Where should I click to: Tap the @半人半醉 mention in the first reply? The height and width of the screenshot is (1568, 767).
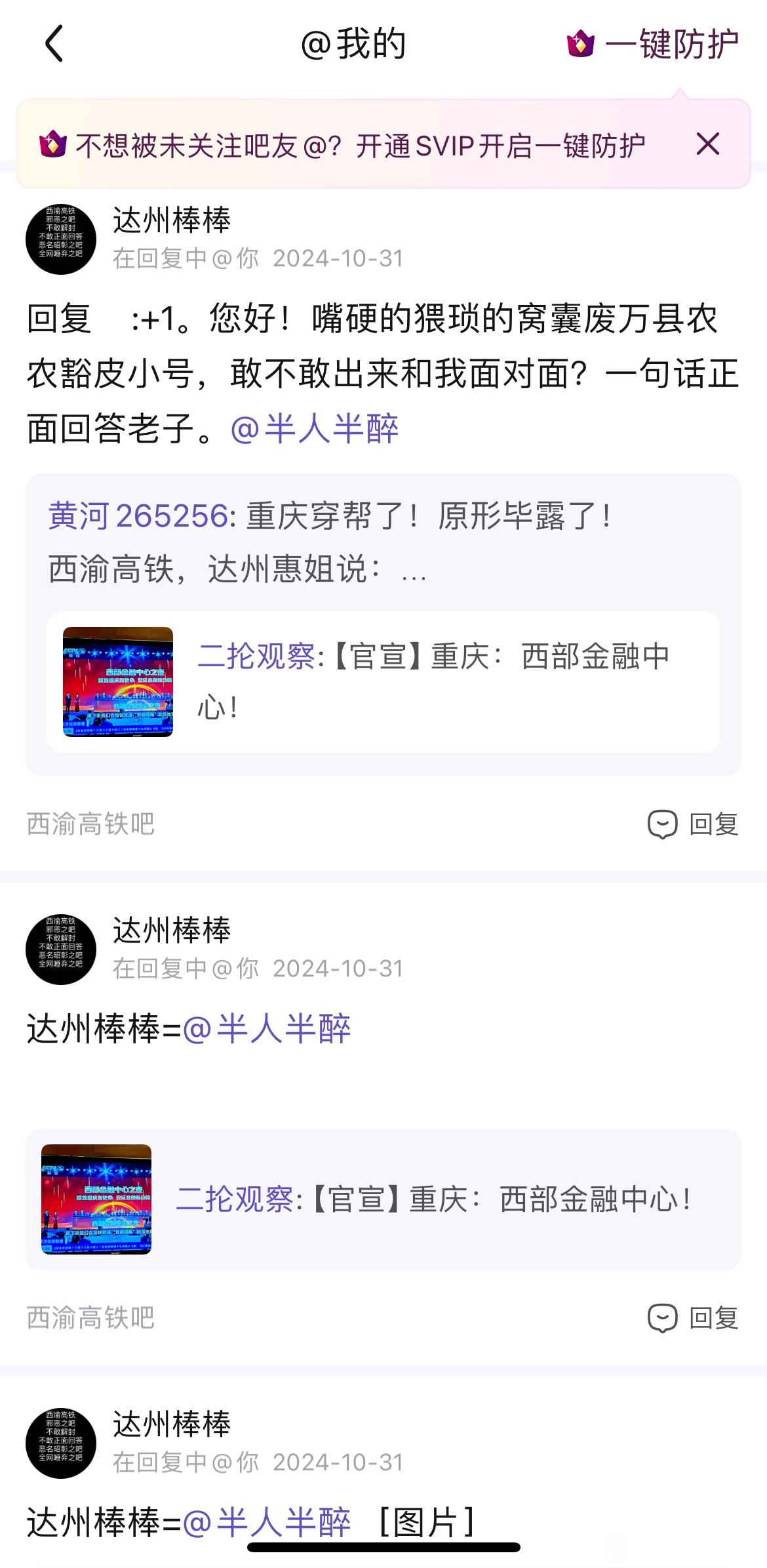(315, 430)
